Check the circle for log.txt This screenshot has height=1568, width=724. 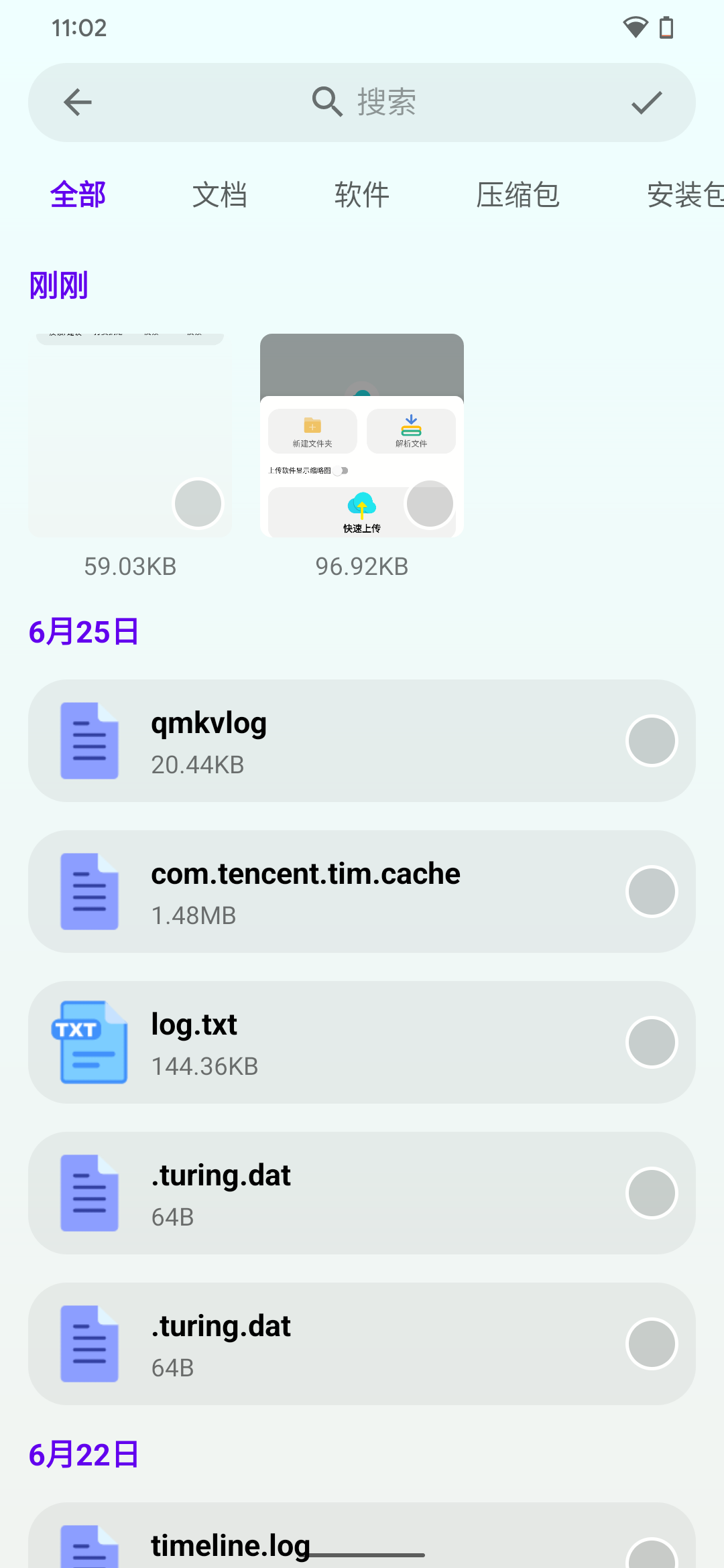[x=652, y=1042]
